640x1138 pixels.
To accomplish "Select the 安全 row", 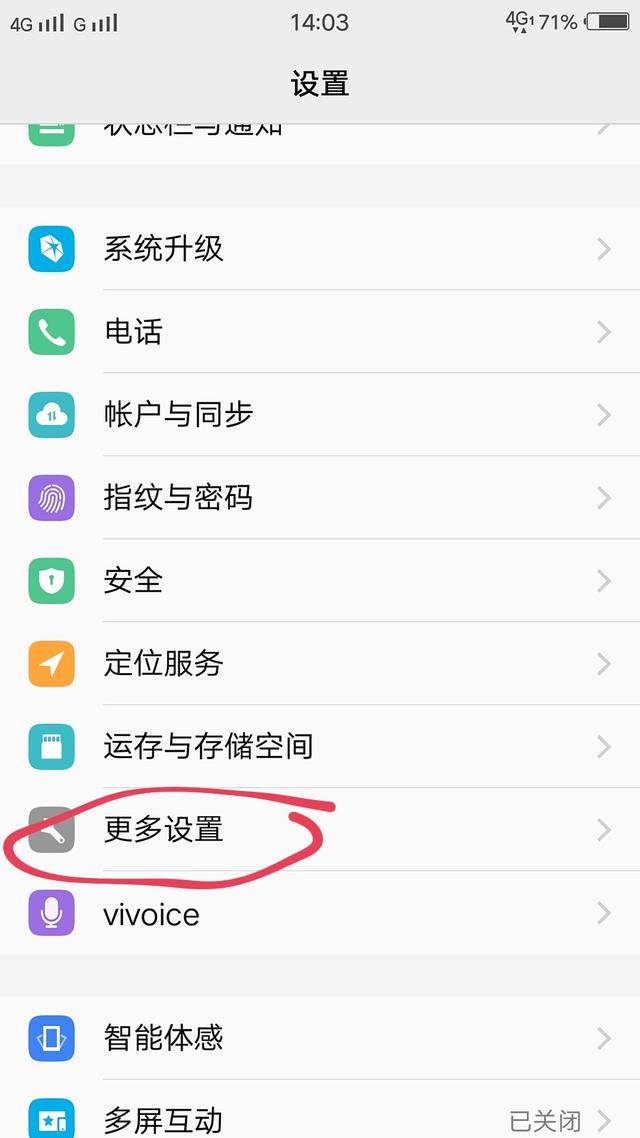I will (320, 580).
